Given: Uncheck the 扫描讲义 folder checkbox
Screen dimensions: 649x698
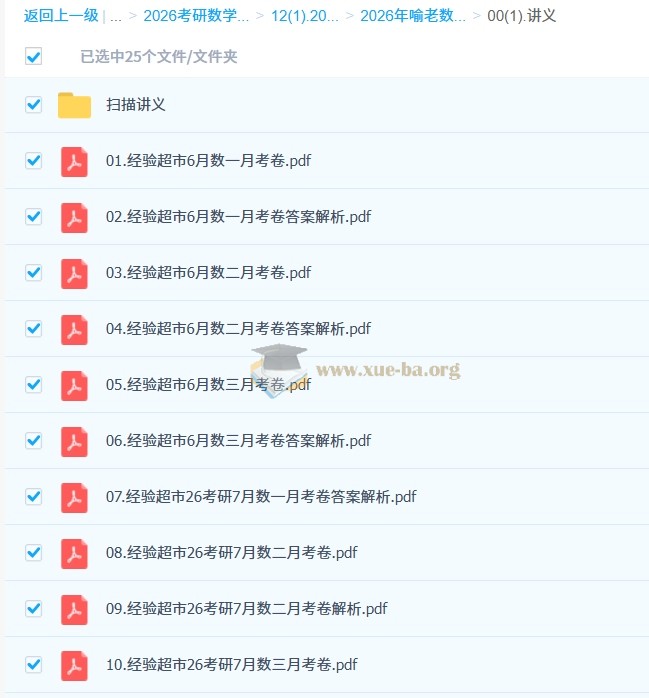Looking at the screenshot, I should click(34, 104).
